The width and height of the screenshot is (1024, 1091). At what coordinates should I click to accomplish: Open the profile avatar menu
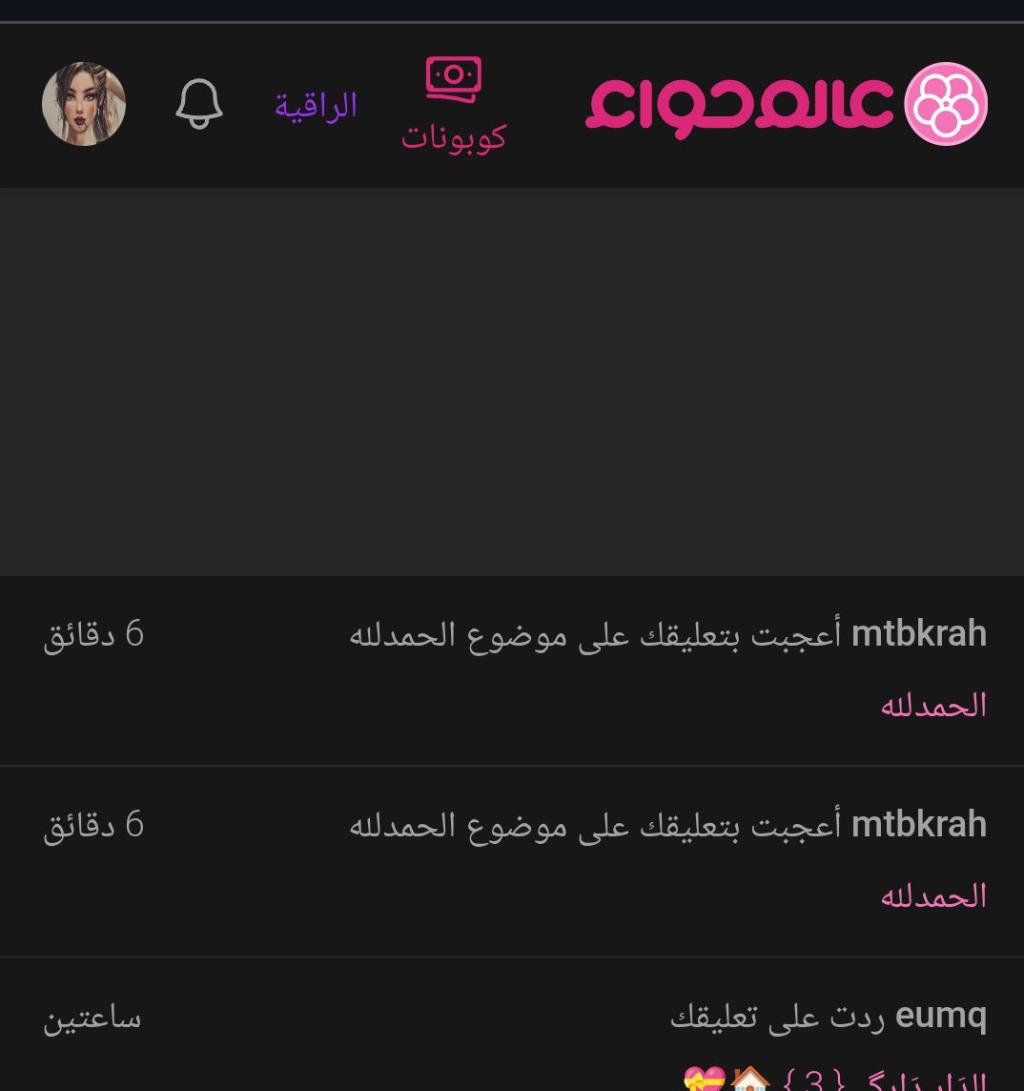pos(84,104)
